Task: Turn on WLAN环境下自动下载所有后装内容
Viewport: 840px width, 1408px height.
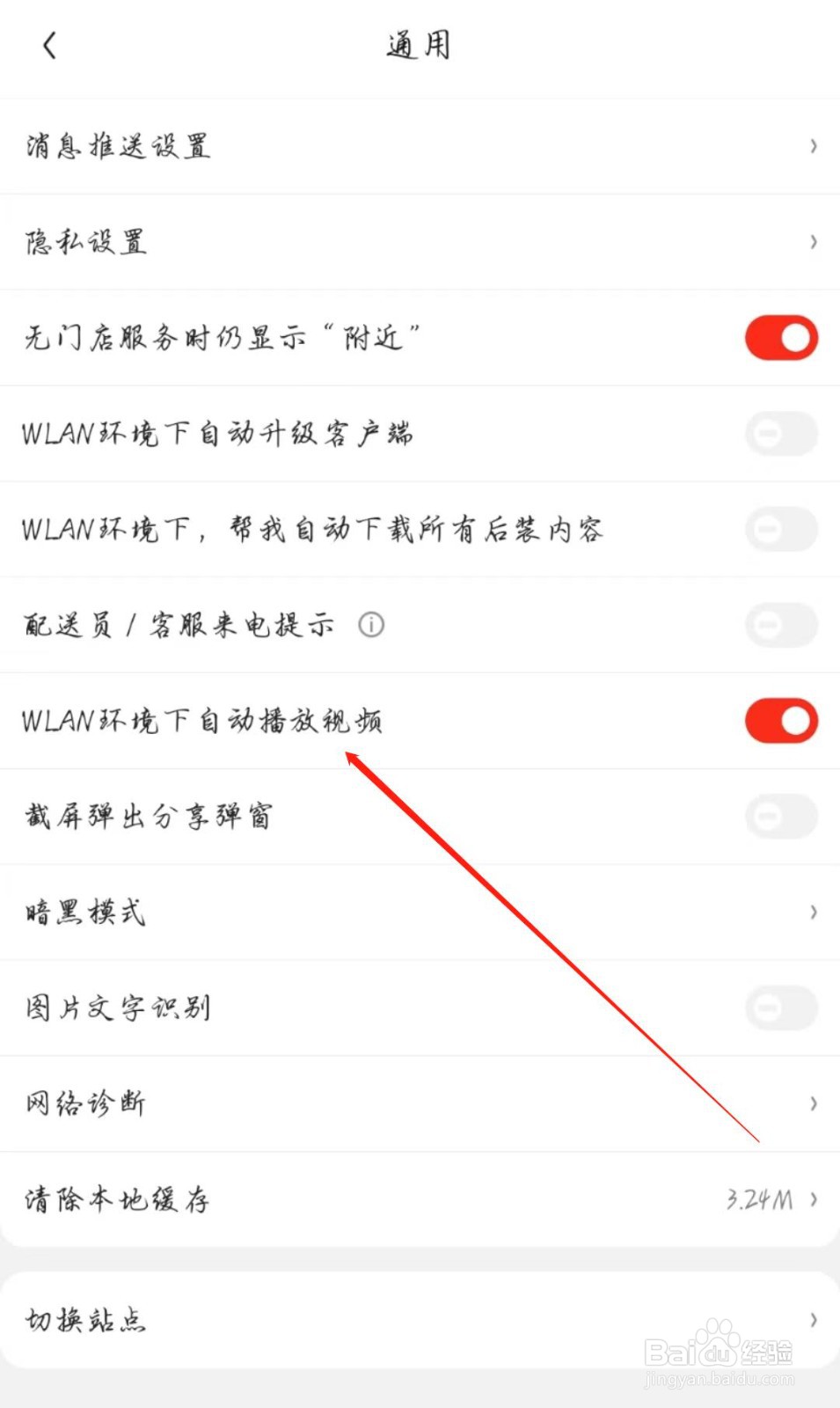Action: click(780, 529)
